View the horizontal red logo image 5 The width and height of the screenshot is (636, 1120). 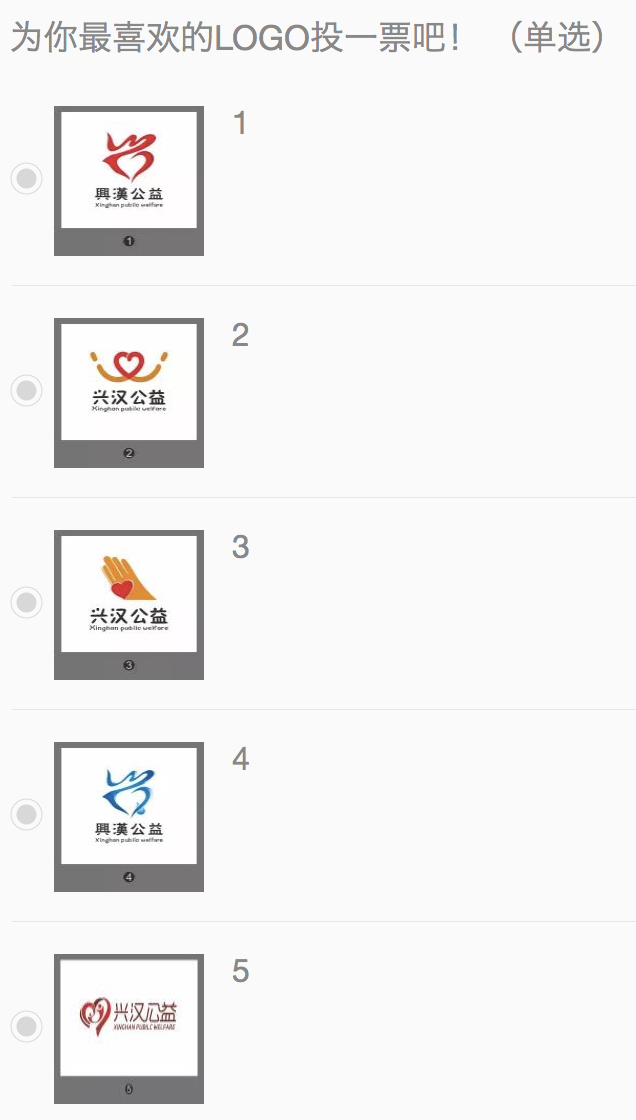129,1029
